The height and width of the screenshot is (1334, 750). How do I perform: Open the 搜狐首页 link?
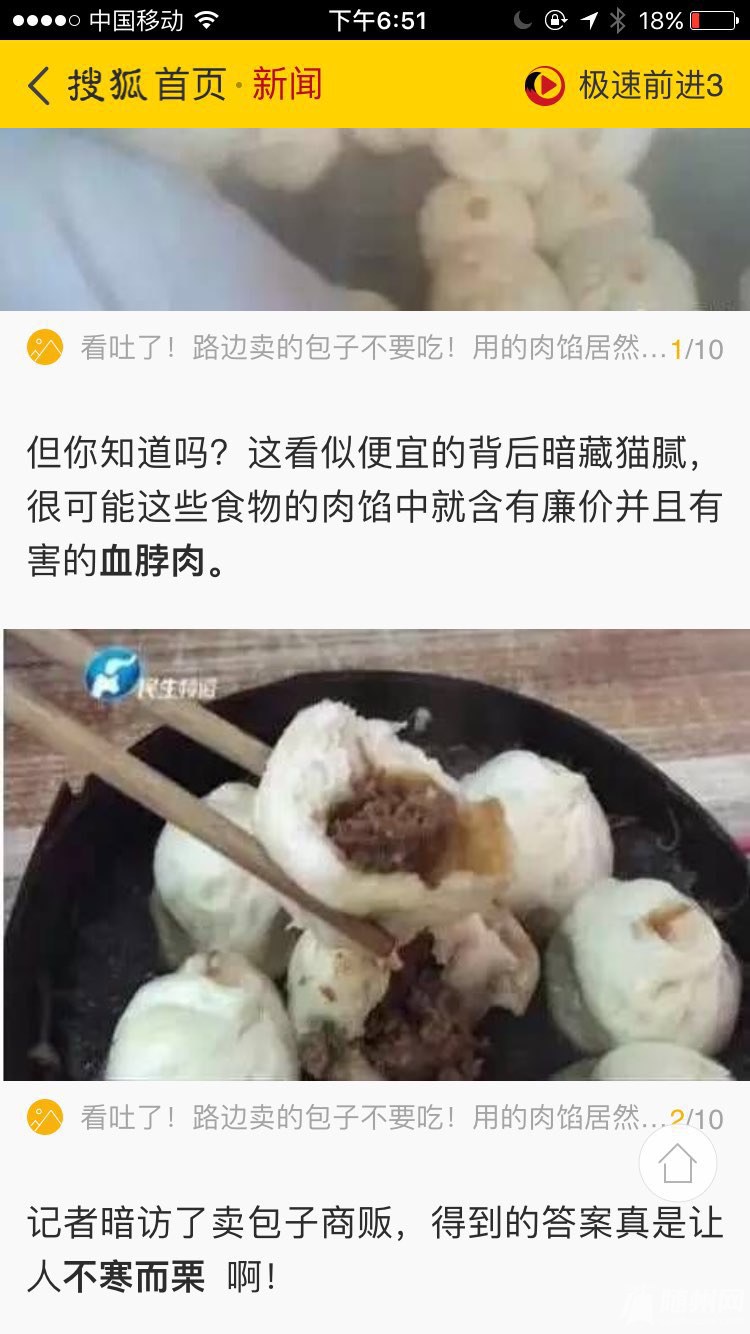(147, 86)
